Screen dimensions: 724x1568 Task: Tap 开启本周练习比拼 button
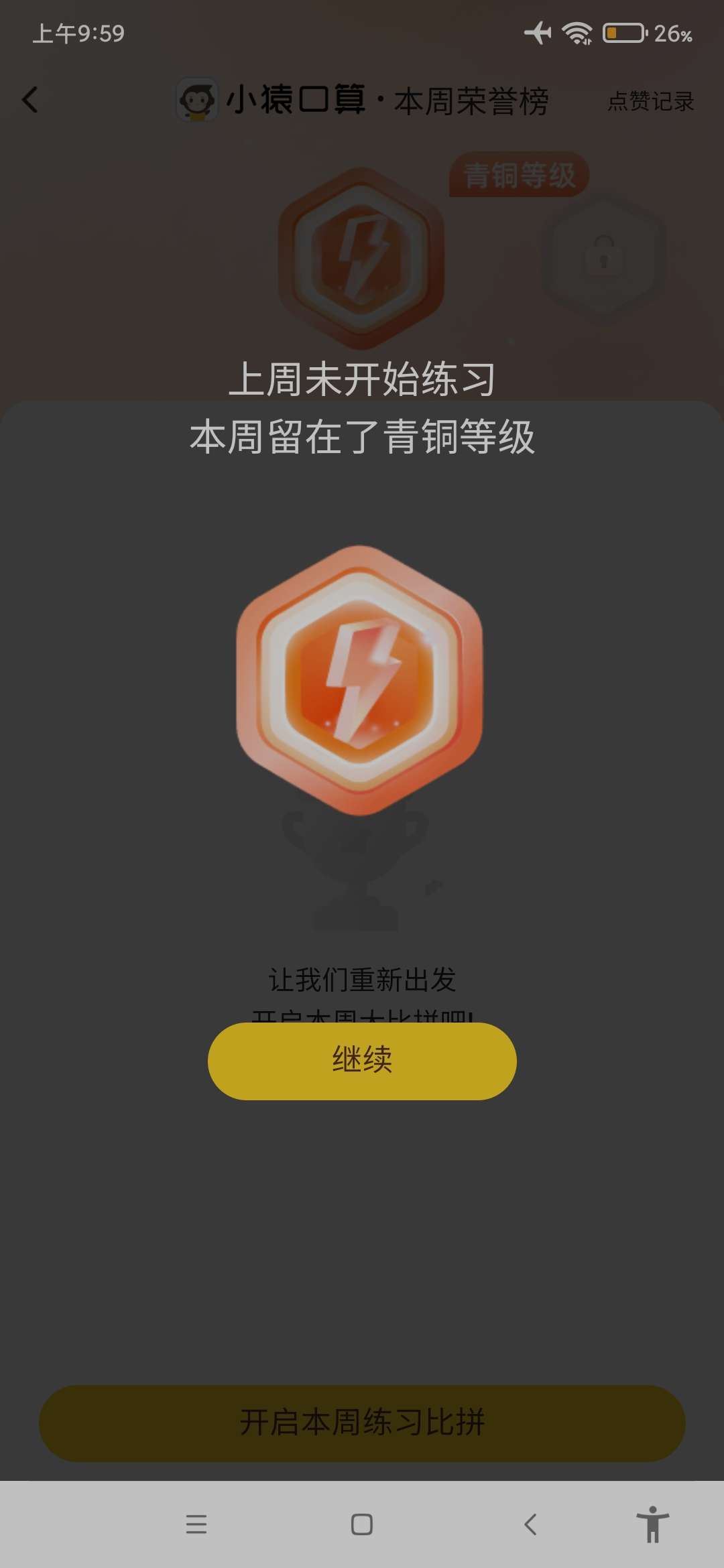[x=362, y=1423]
